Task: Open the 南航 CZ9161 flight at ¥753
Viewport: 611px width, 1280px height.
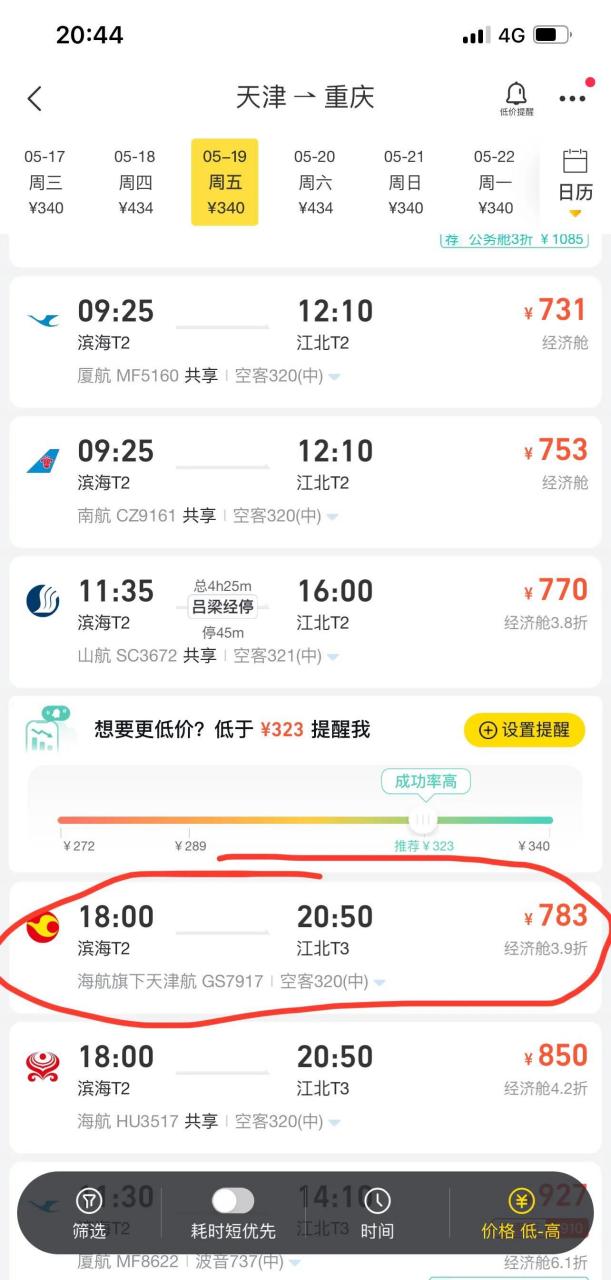Action: click(305, 482)
